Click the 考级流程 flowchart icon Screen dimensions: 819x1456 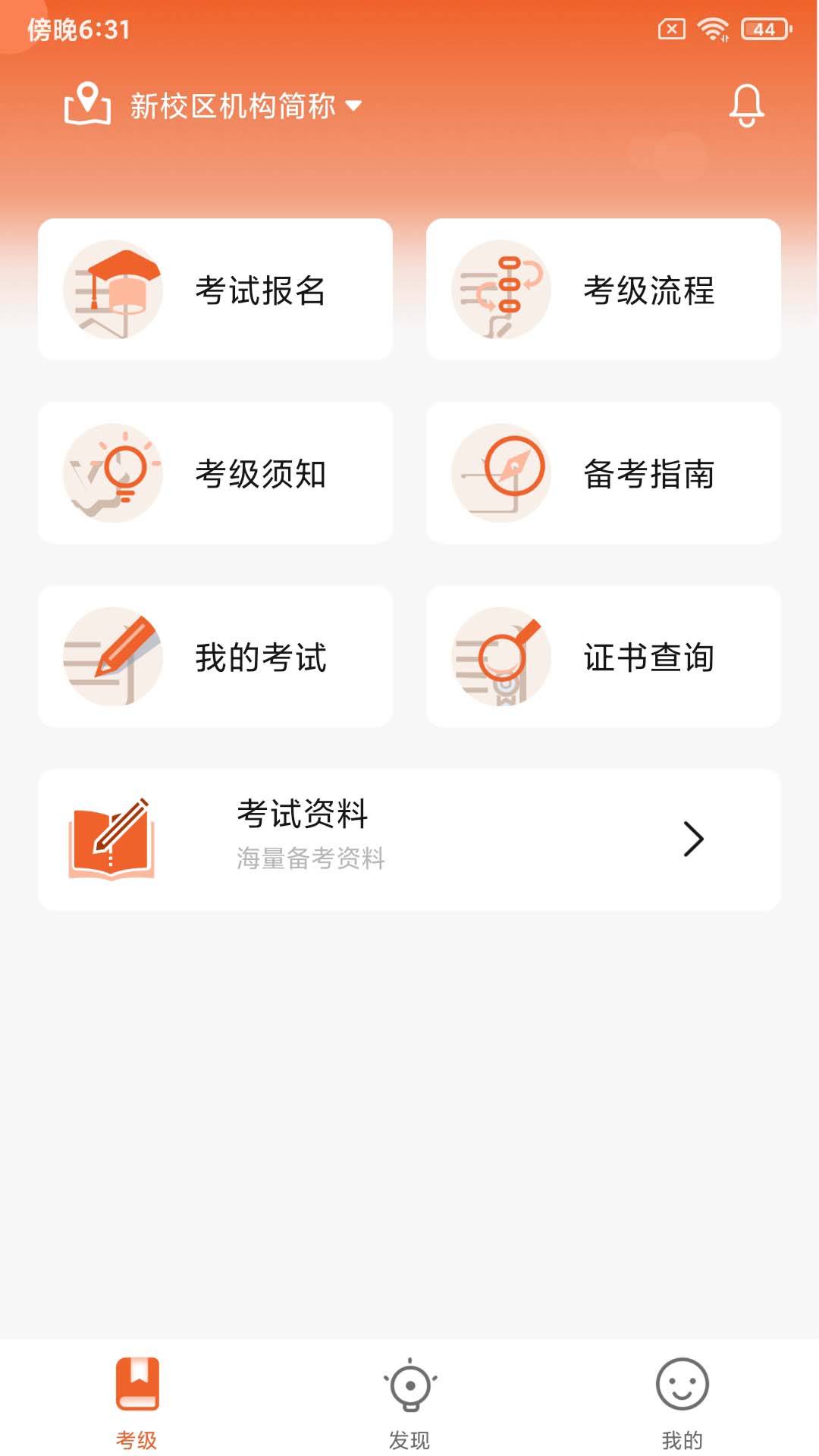coord(500,288)
